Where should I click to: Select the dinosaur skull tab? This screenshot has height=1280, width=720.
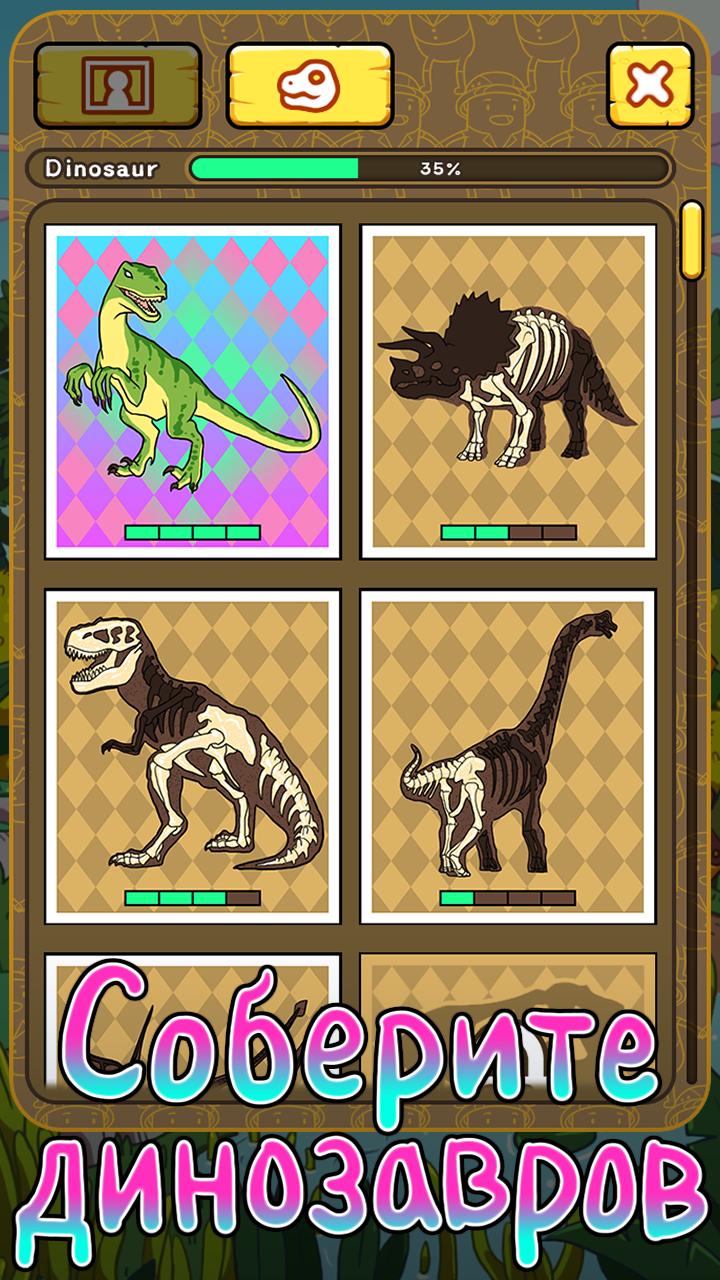coord(309,86)
